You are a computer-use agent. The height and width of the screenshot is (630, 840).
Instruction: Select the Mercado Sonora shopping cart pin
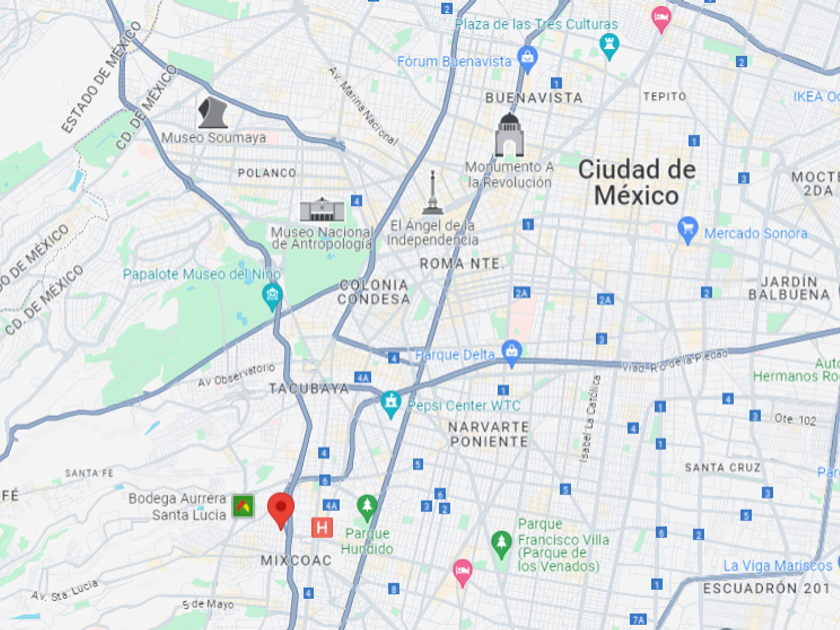click(687, 231)
